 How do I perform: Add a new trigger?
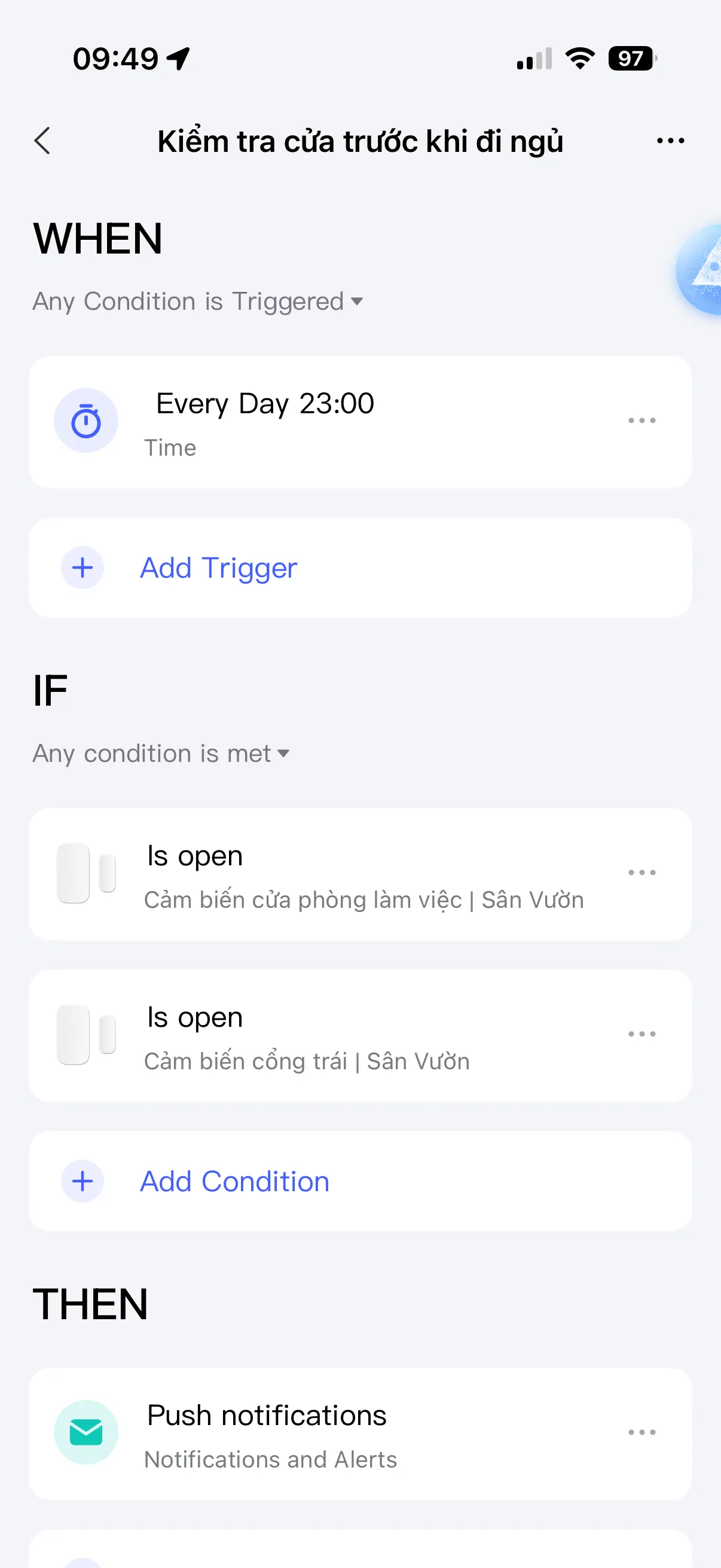[218, 568]
